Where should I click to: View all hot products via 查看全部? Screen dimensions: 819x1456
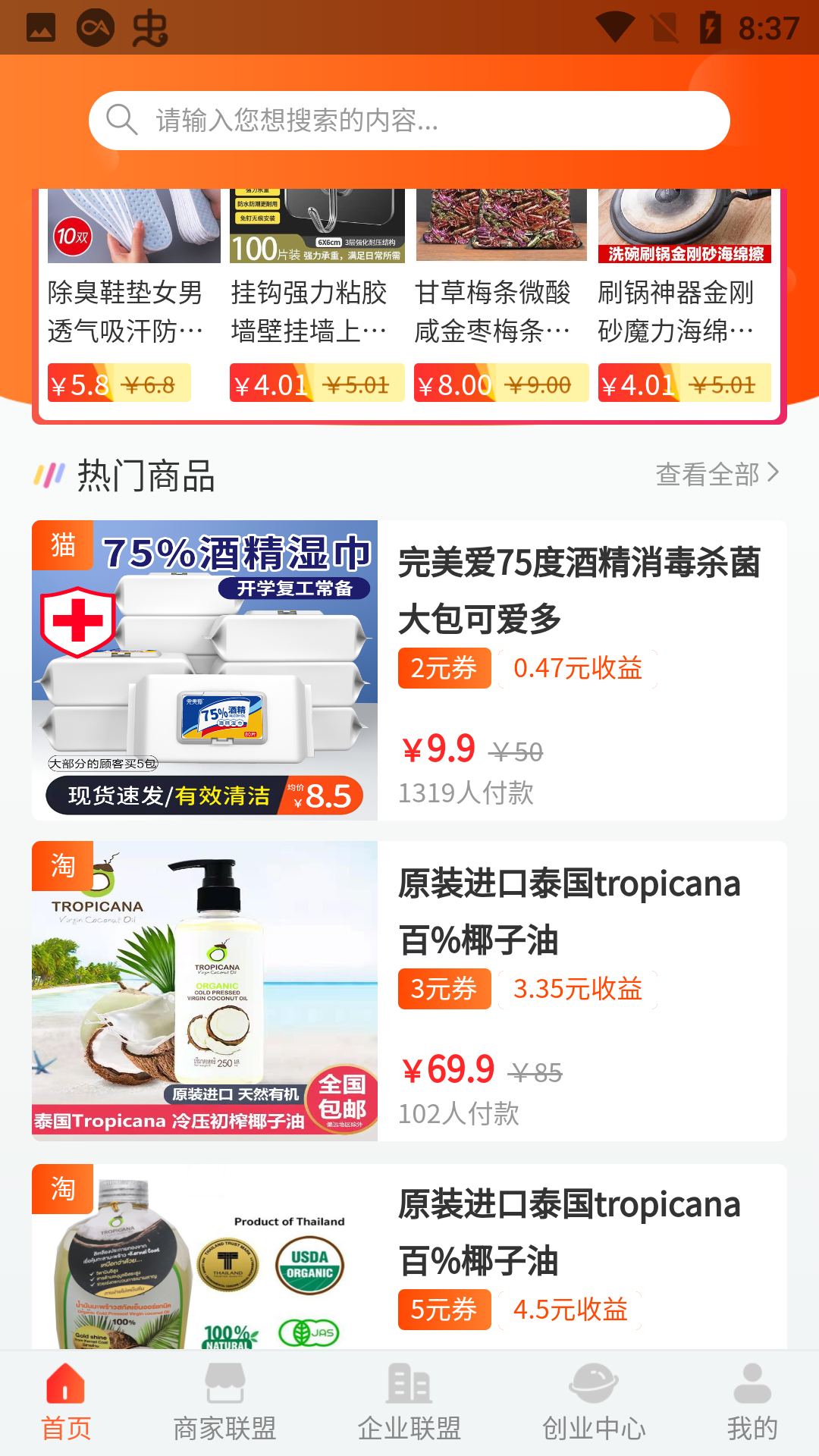pos(716,475)
